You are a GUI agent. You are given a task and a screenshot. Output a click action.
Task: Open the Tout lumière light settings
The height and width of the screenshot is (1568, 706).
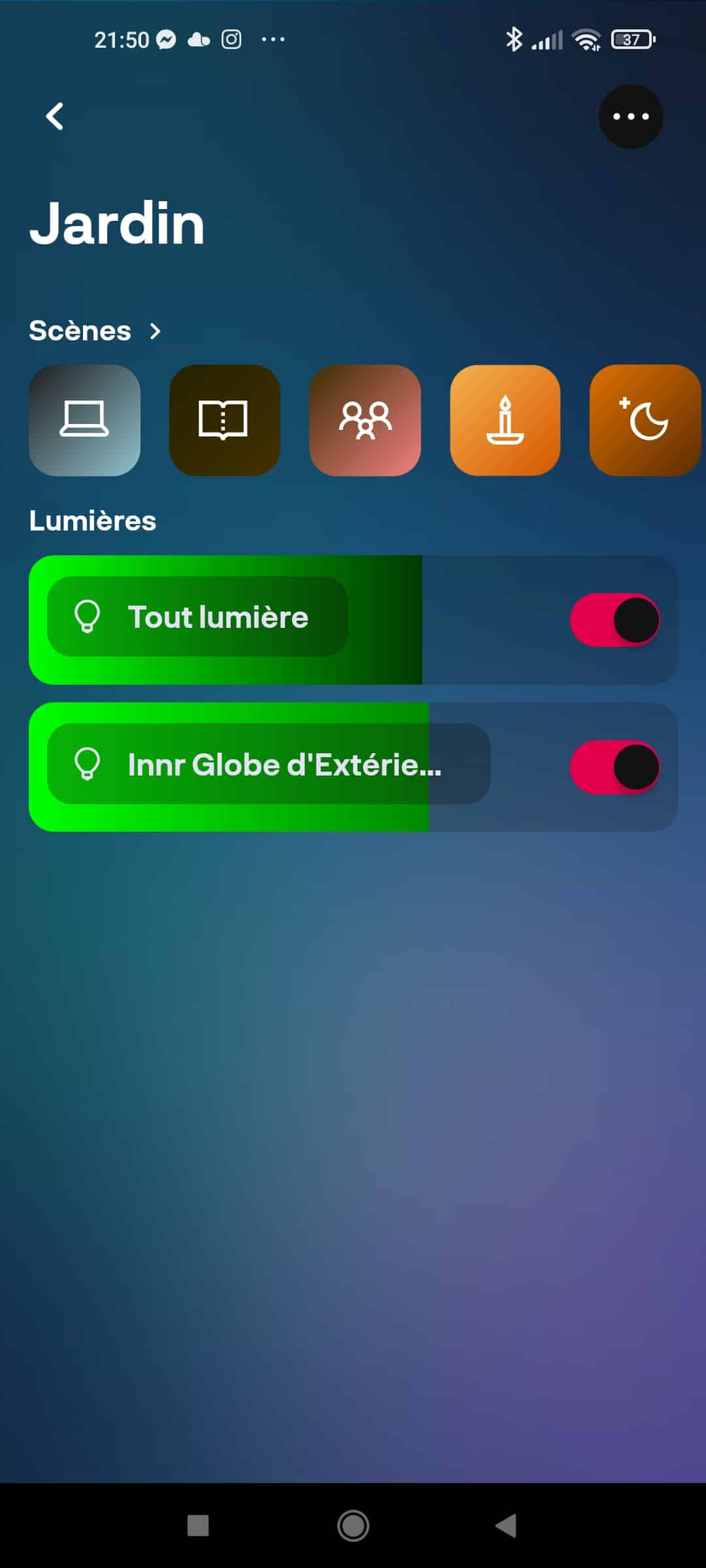coord(197,617)
